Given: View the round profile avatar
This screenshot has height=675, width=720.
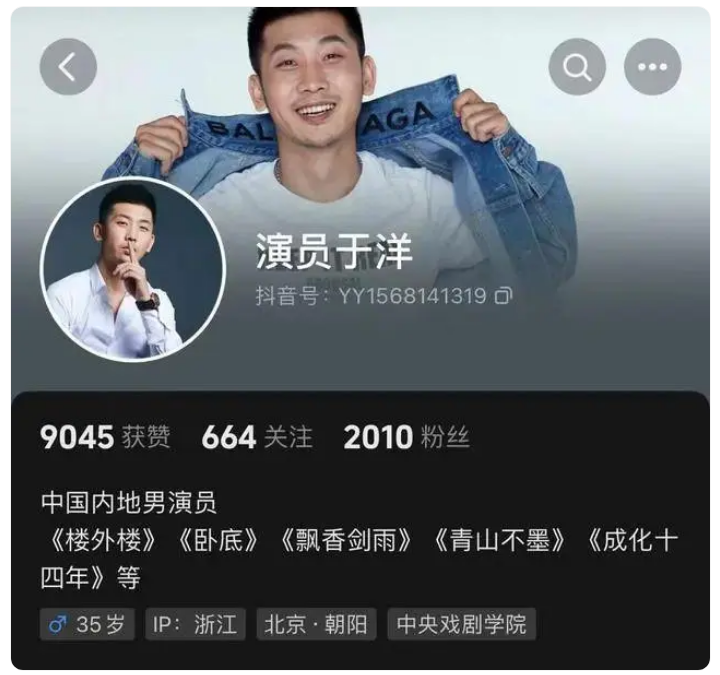Looking at the screenshot, I should pyautogui.click(x=133, y=270).
